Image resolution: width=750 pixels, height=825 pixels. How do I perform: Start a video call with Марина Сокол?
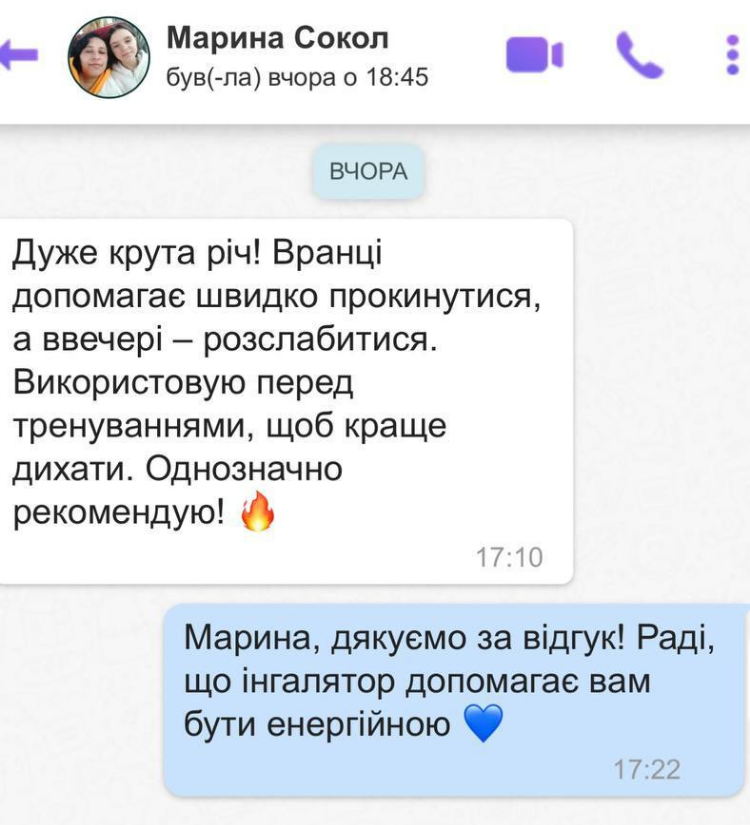534,55
